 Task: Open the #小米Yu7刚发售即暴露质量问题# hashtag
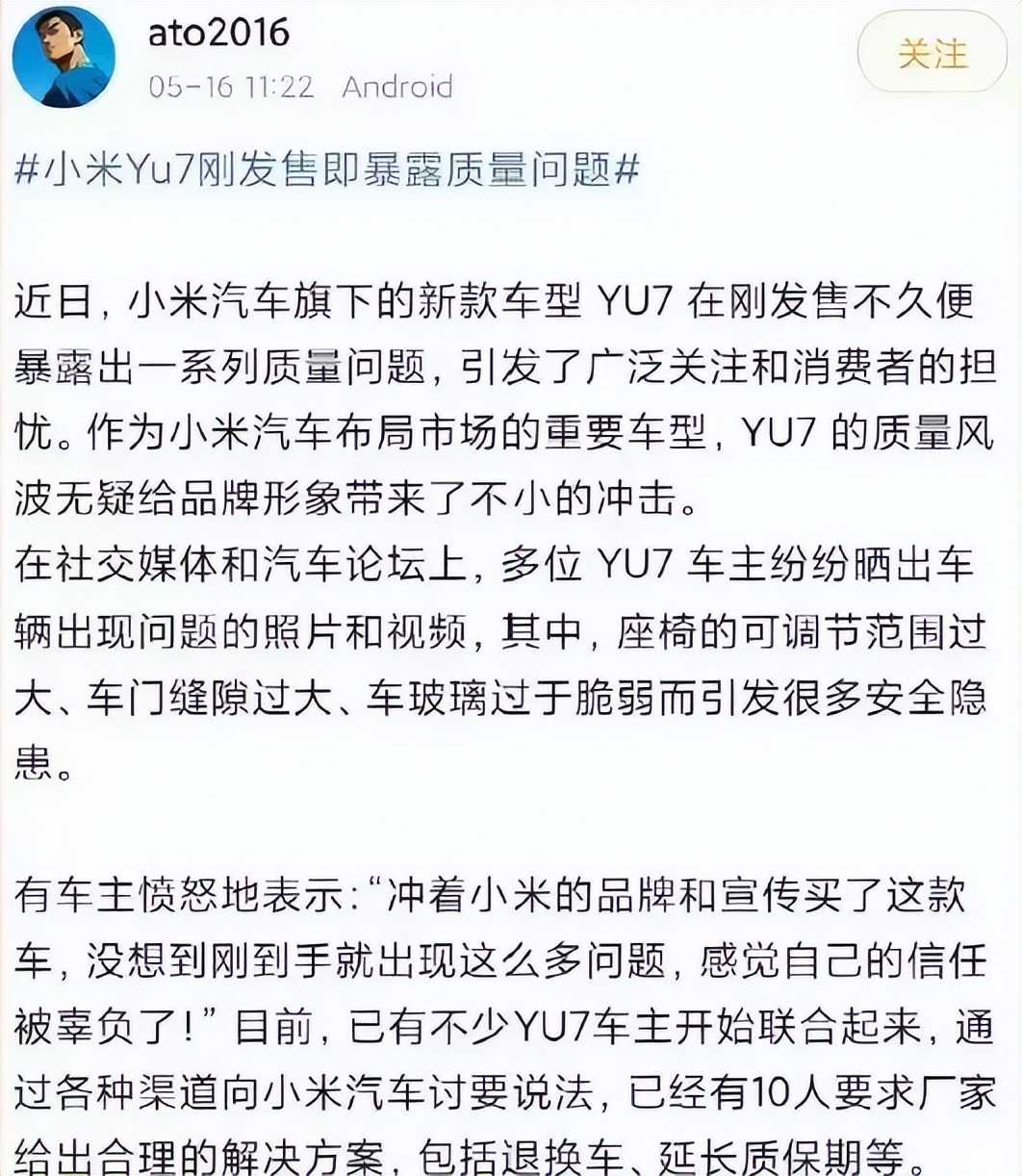[x=327, y=171]
